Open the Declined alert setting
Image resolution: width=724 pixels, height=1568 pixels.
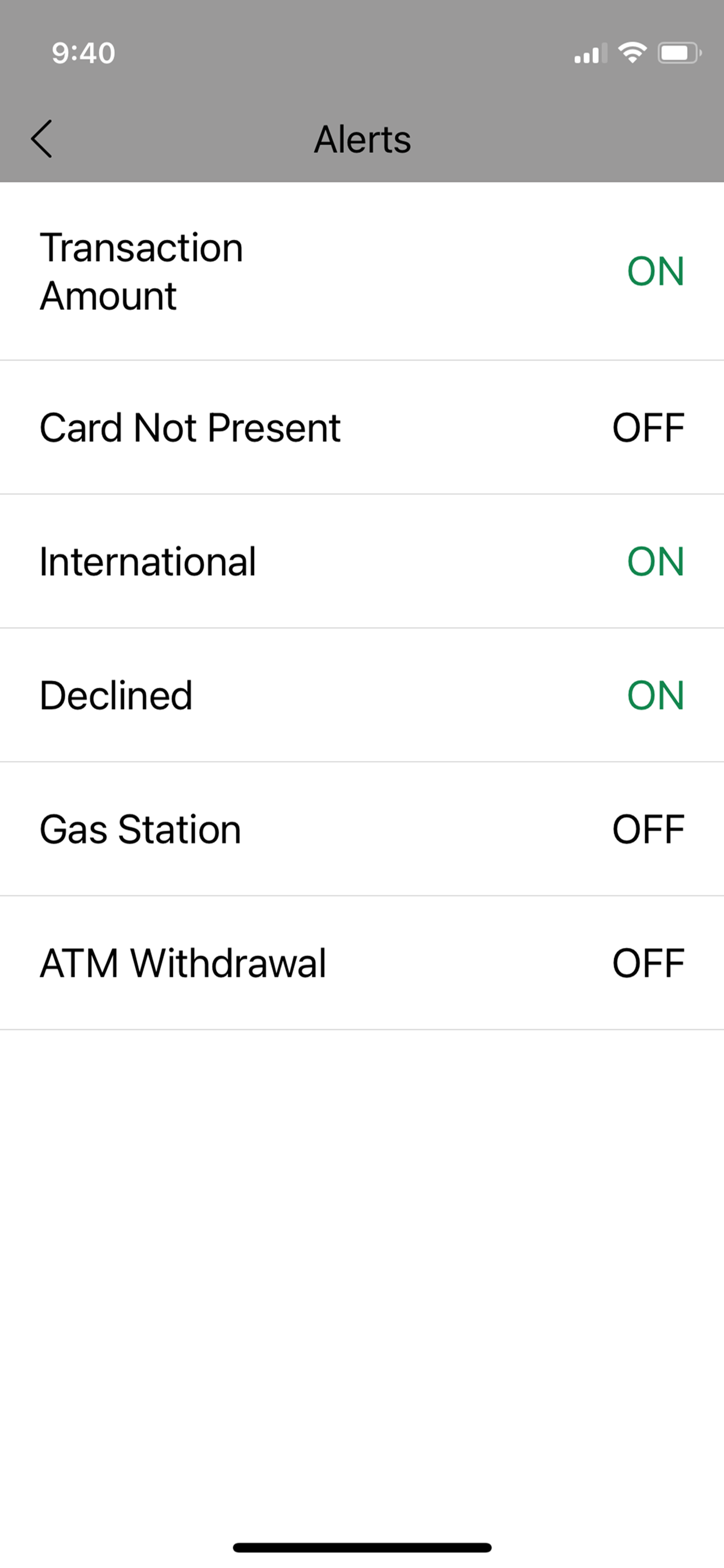click(x=362, y=695)
